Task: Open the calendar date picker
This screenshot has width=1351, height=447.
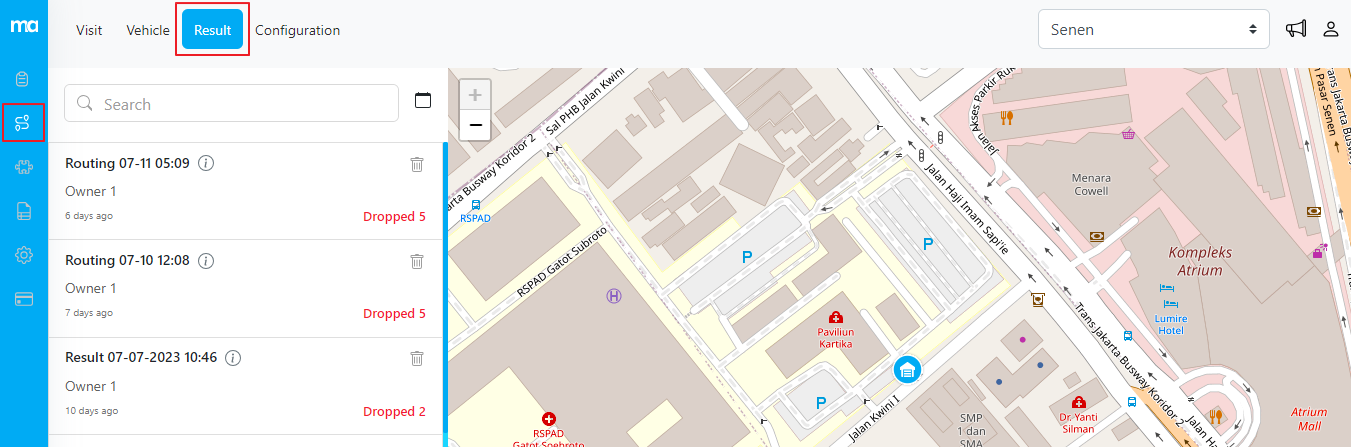Action: point(423,100)
